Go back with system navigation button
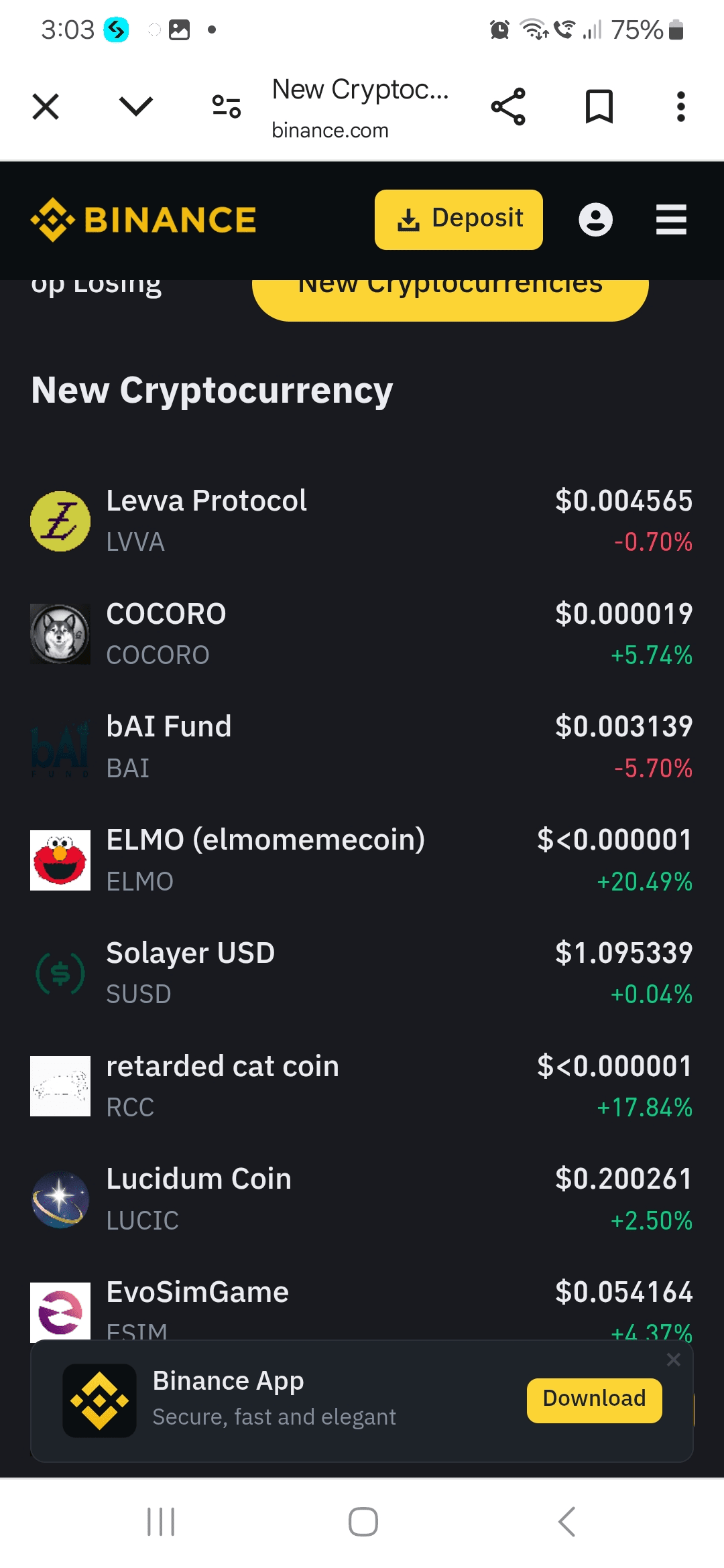The height and width of the screenshot is (1568, 724). pyautogui.click(x=566, y=1521)
